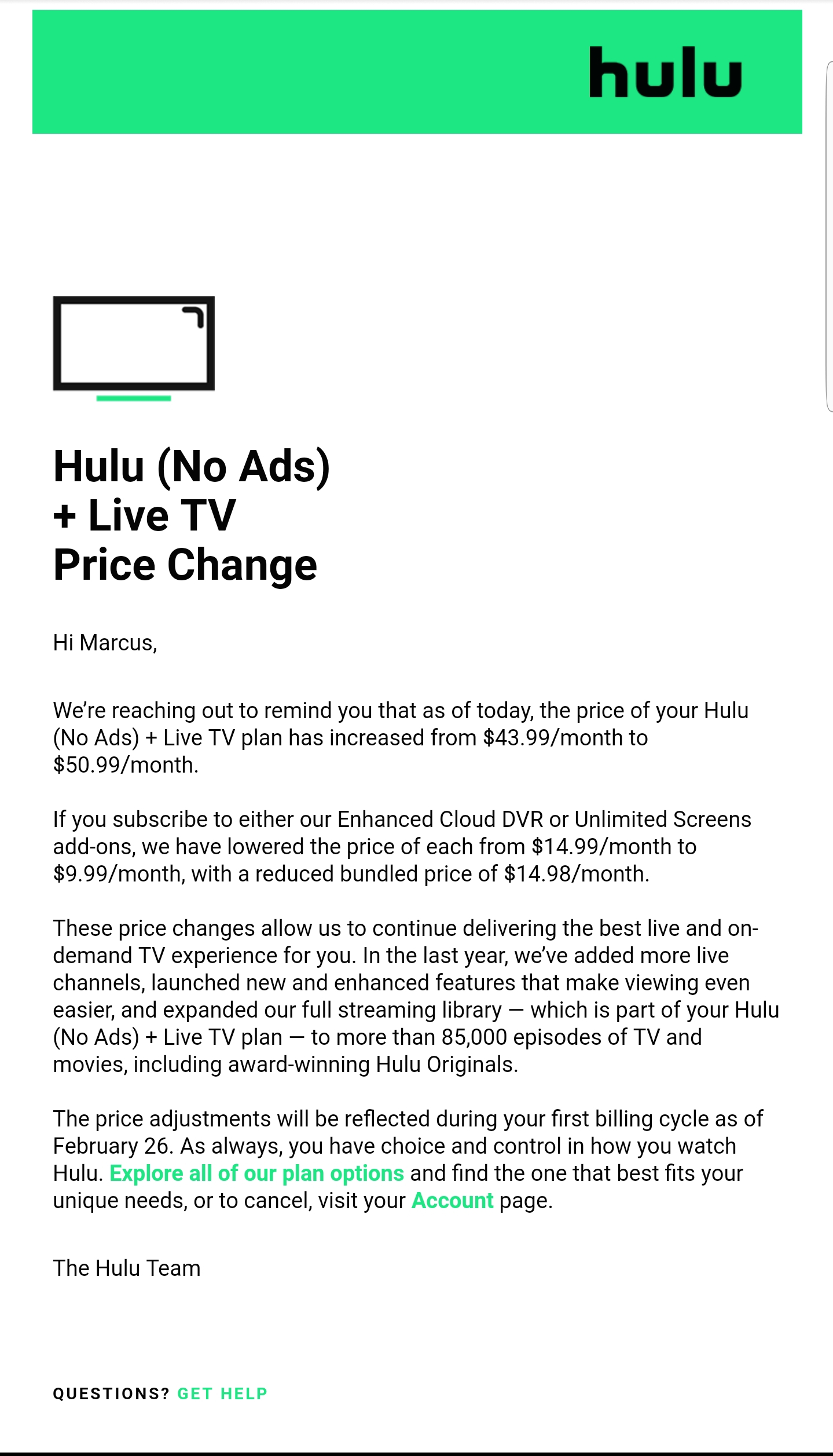Image resolution: width=833 pixels, height=1456 pixels.
Task: Tap the GET HELP link
Action: point(222,1393)
